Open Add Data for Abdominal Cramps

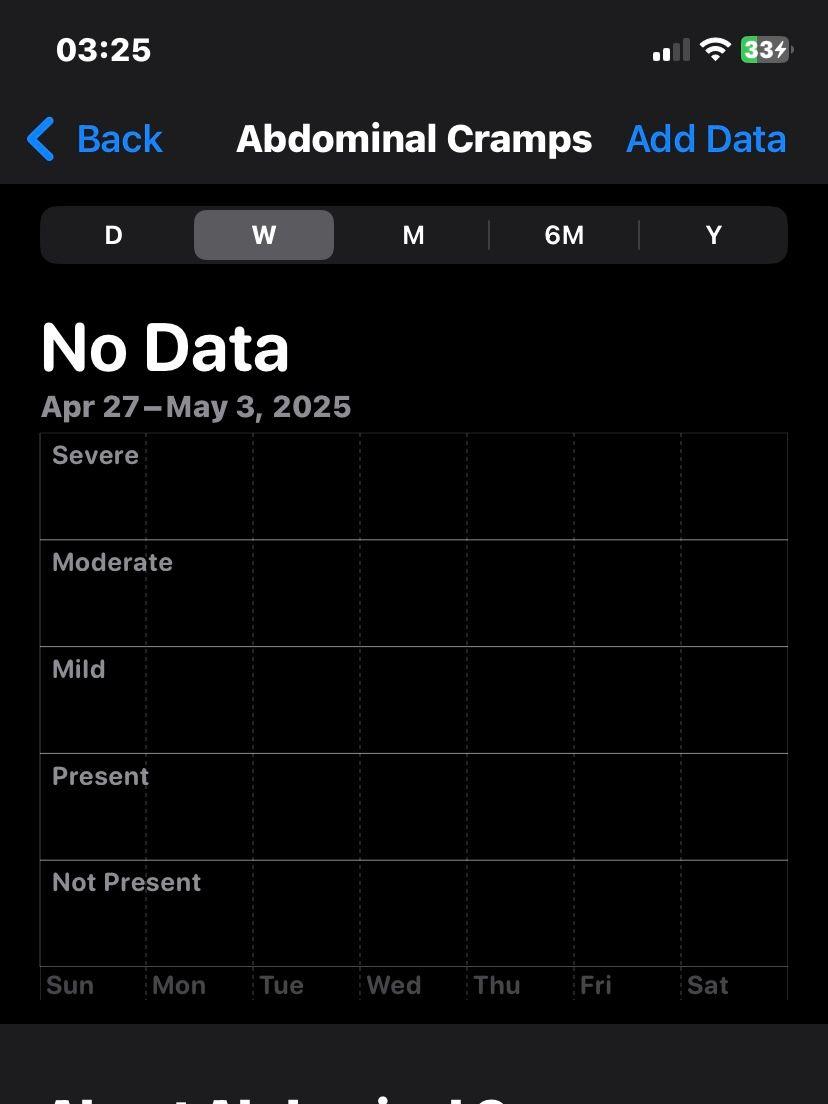[706, 139]
